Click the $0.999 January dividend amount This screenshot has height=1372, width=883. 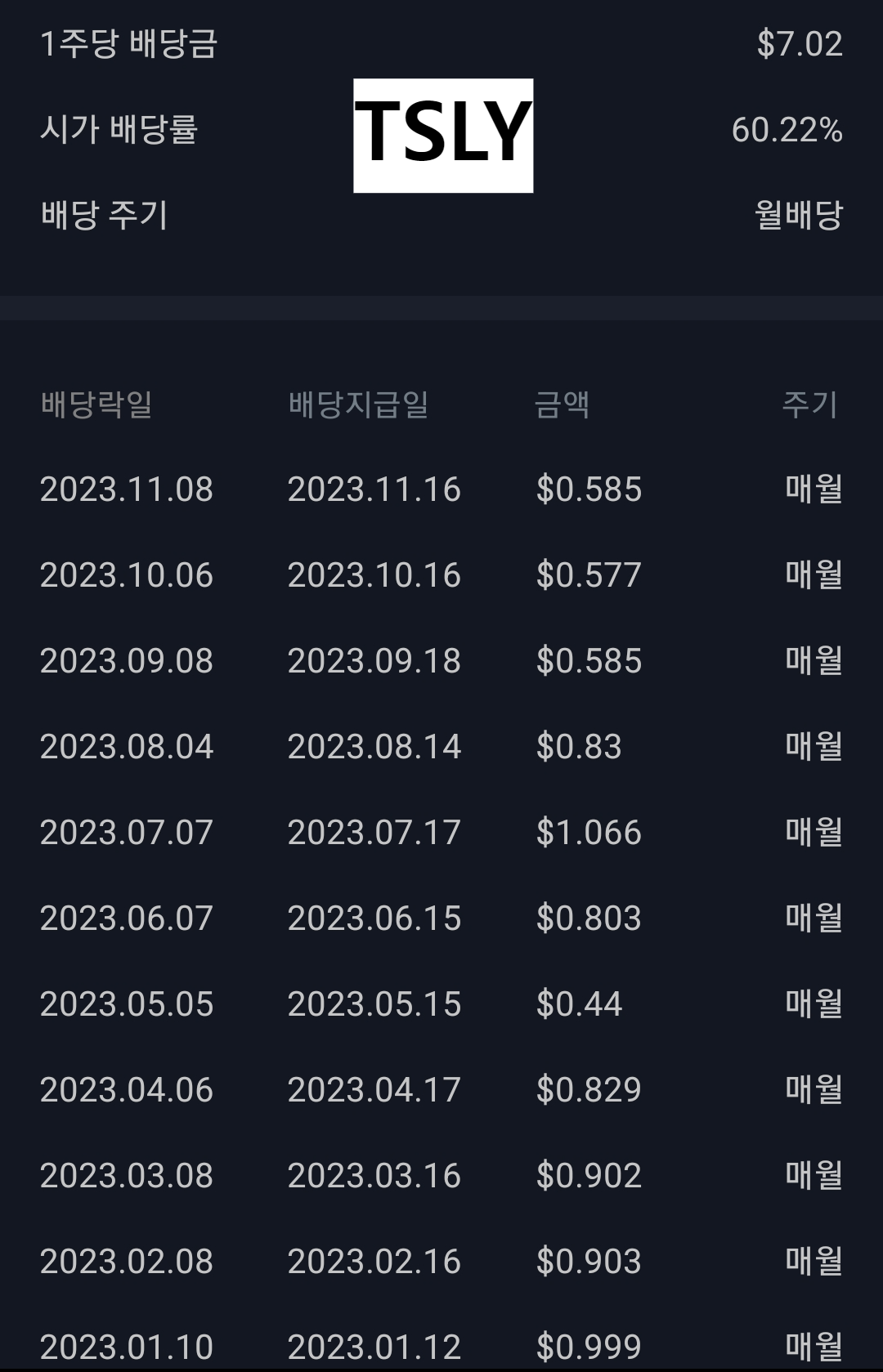pyautogui.click(x=589, y=1347)
